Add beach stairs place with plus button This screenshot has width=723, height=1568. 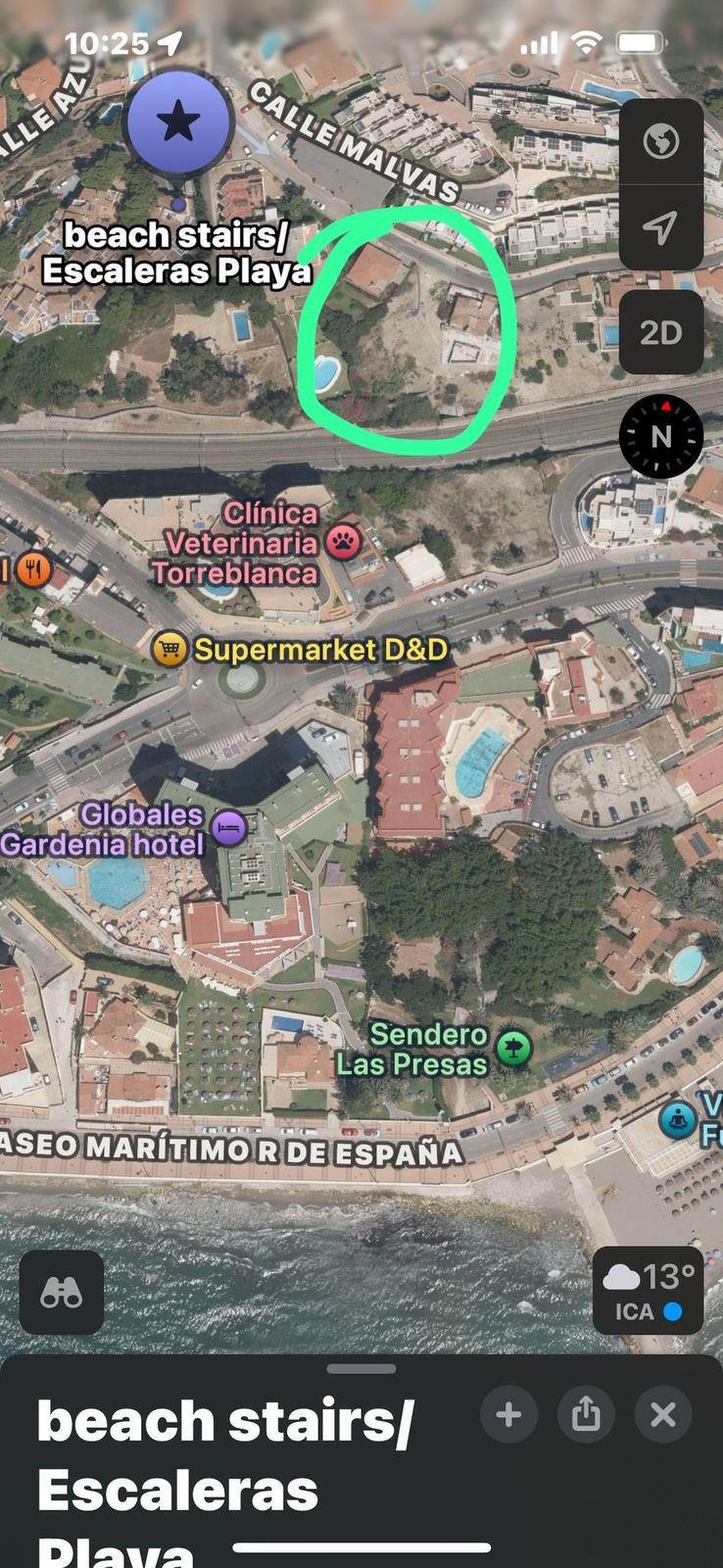coord(508,1414)
